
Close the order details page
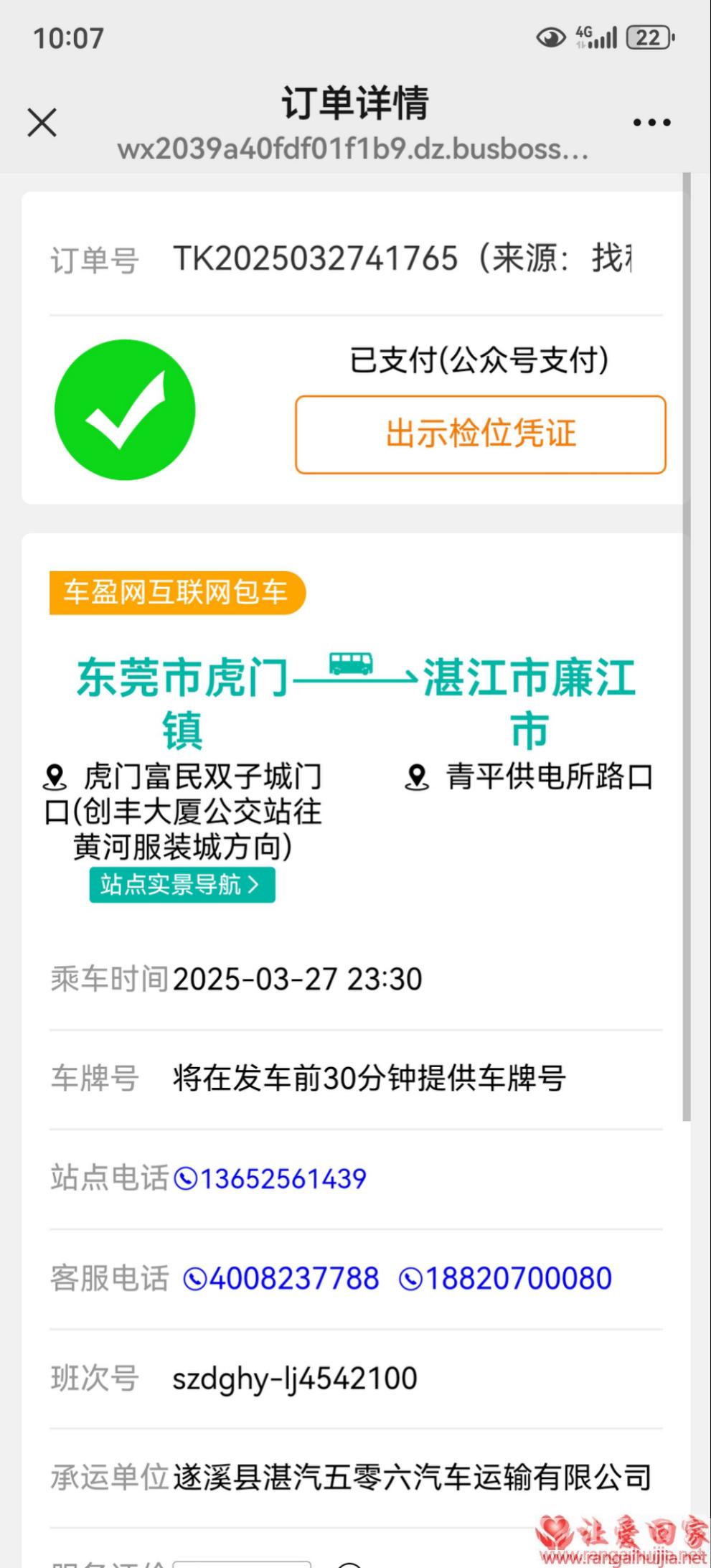(x=42, y=122)
